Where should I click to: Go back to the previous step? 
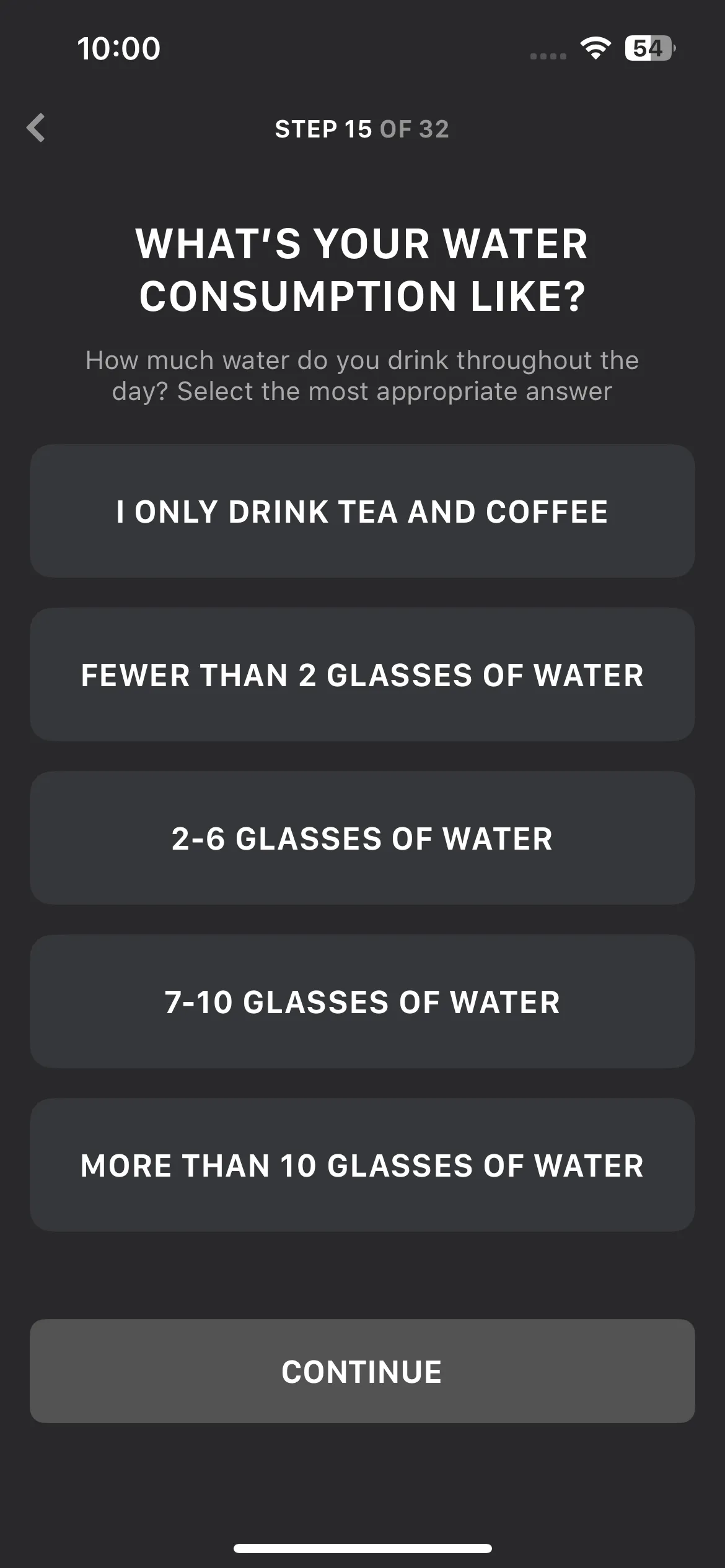[36, 128]
